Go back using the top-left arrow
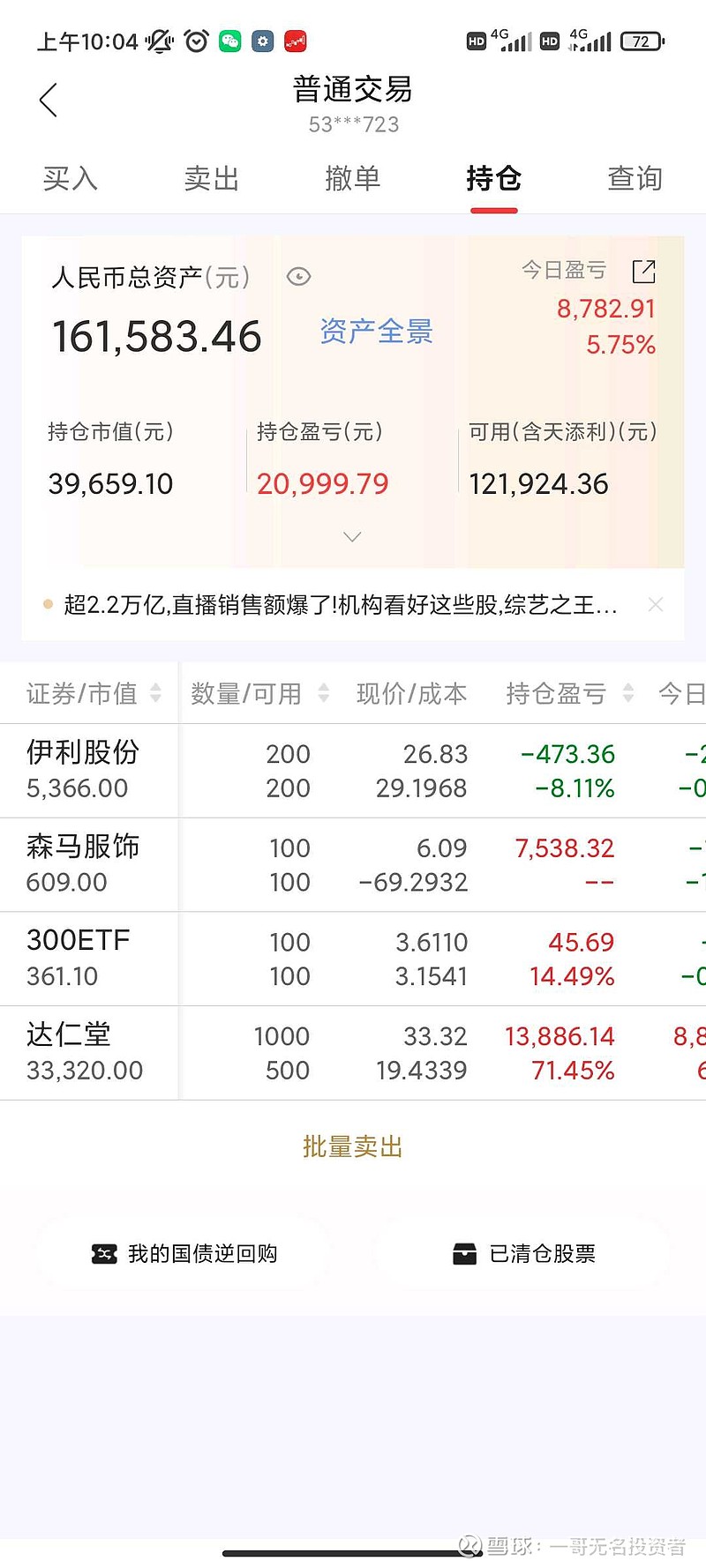This screenshot has height=1568, width=706. point(49,100)
